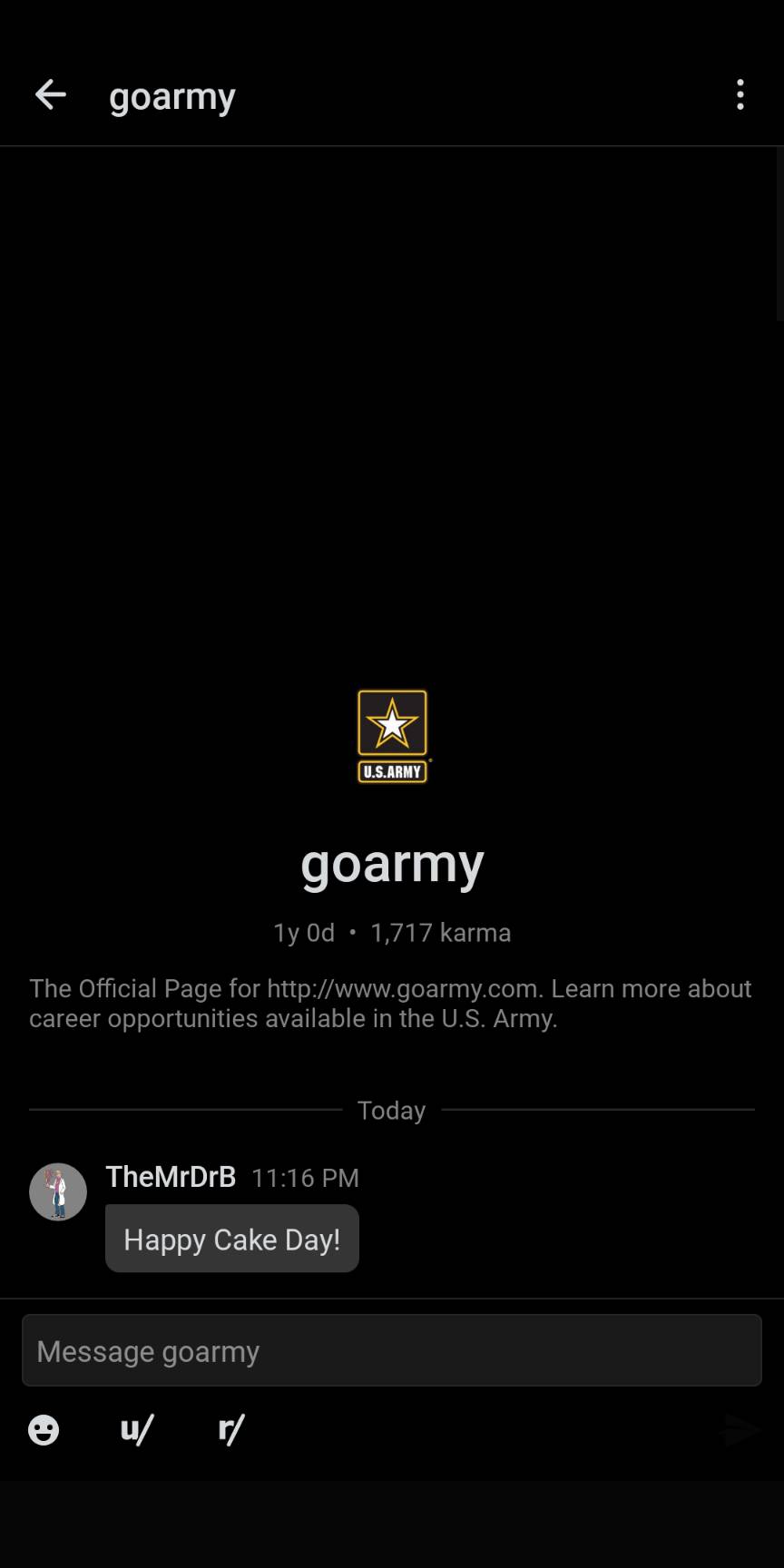The width and height of the screenshot is (784, 1568).
Task: Open TheMrDrB's profile avatar
Action: tap(58, 1191)
